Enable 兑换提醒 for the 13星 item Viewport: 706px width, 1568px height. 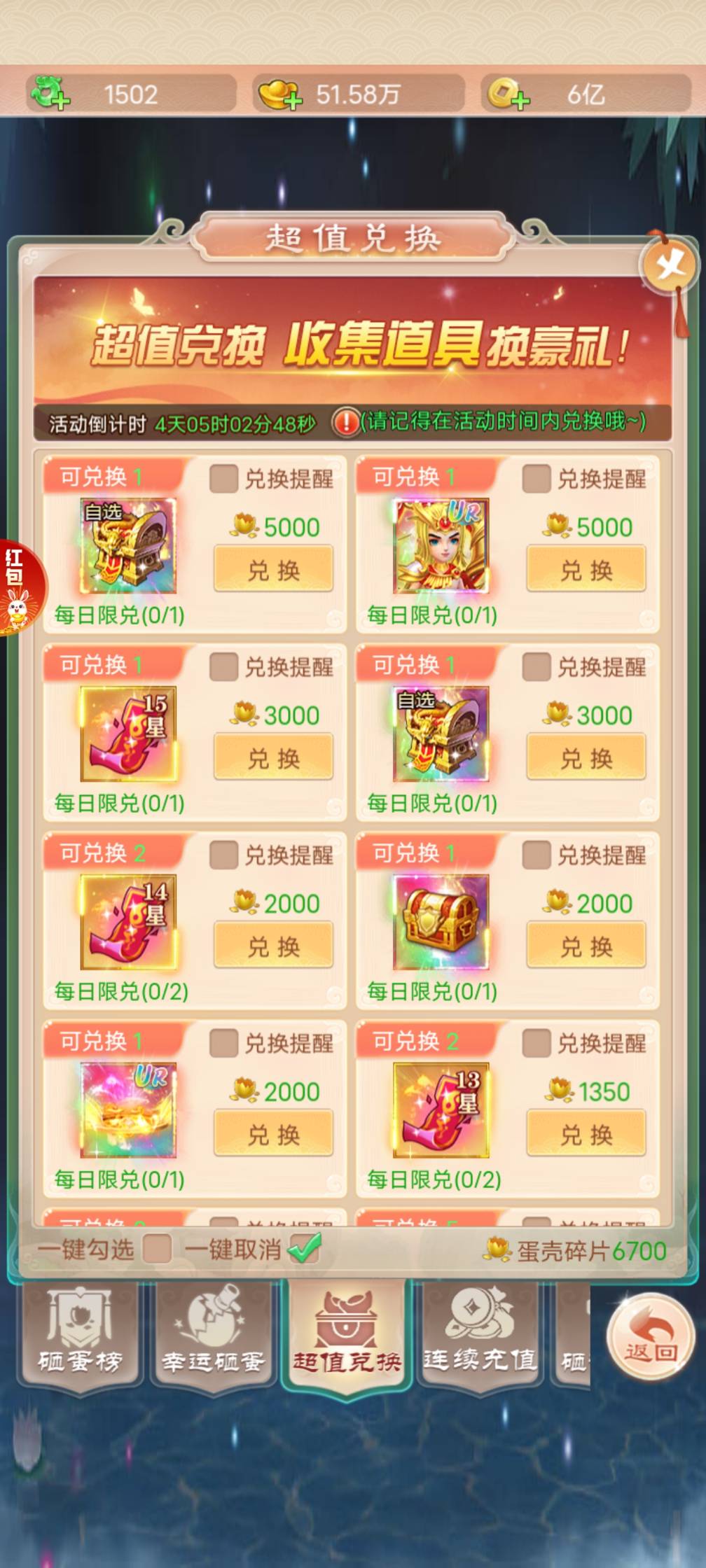click(537, 1042)
